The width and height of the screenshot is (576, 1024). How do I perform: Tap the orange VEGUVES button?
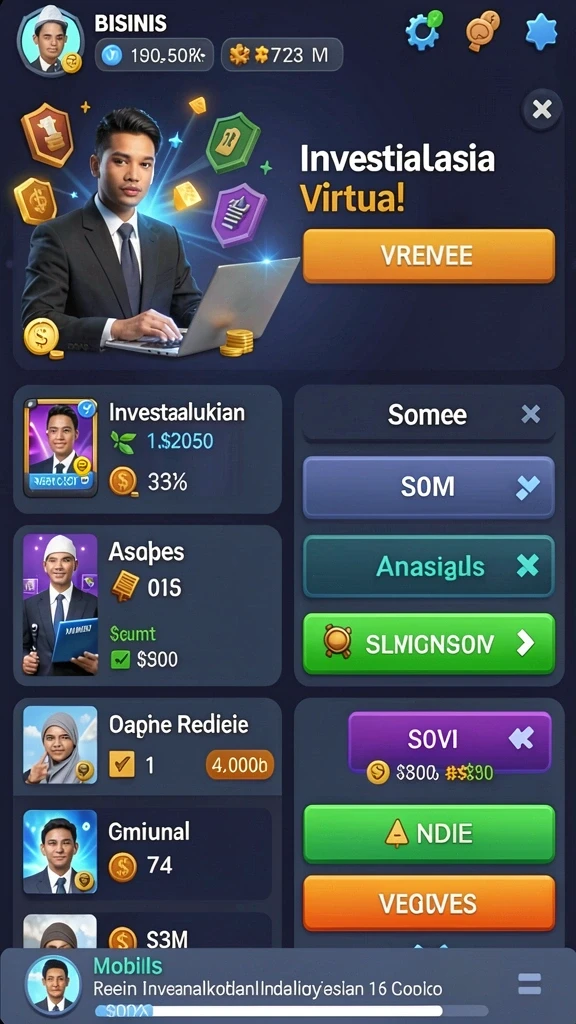coord(428,903)
